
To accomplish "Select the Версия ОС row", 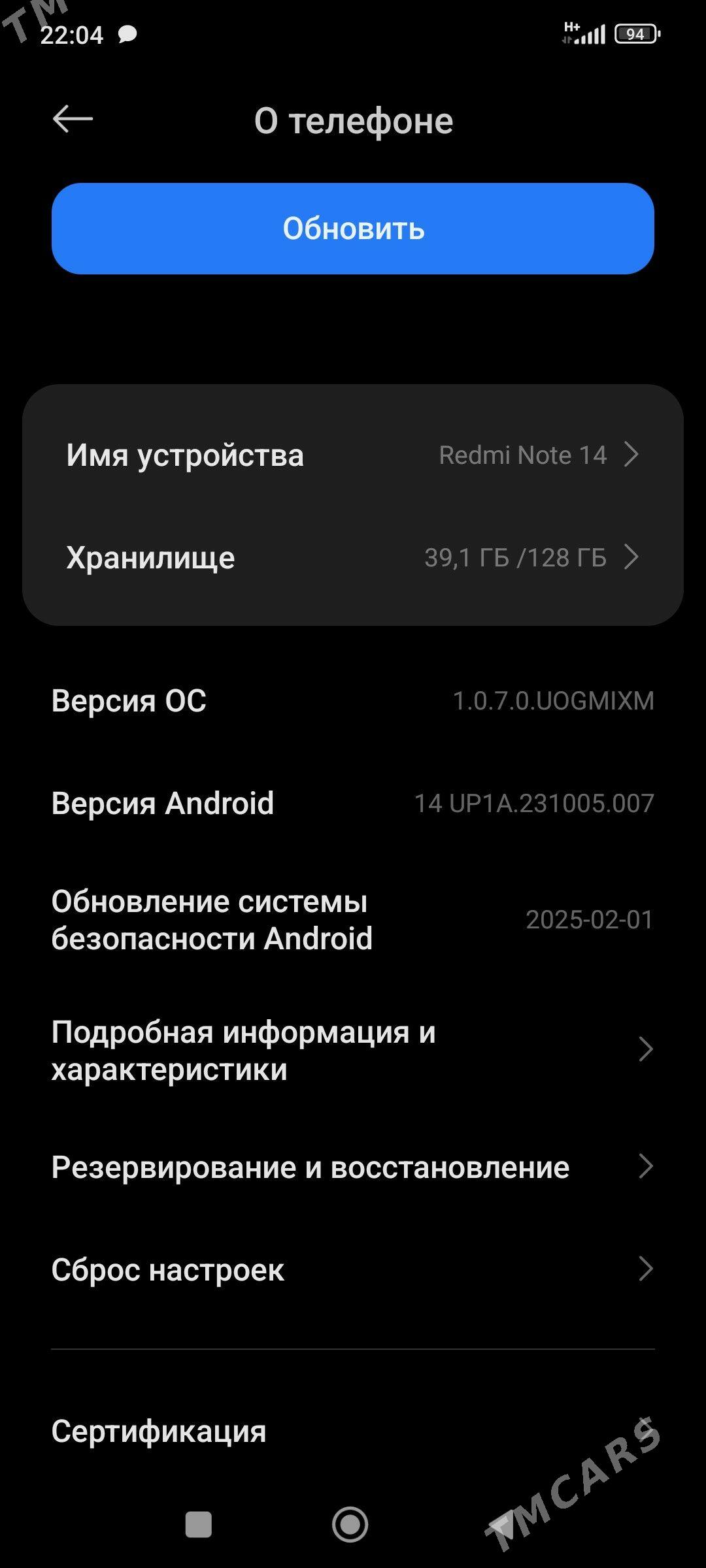I will 353,702.
